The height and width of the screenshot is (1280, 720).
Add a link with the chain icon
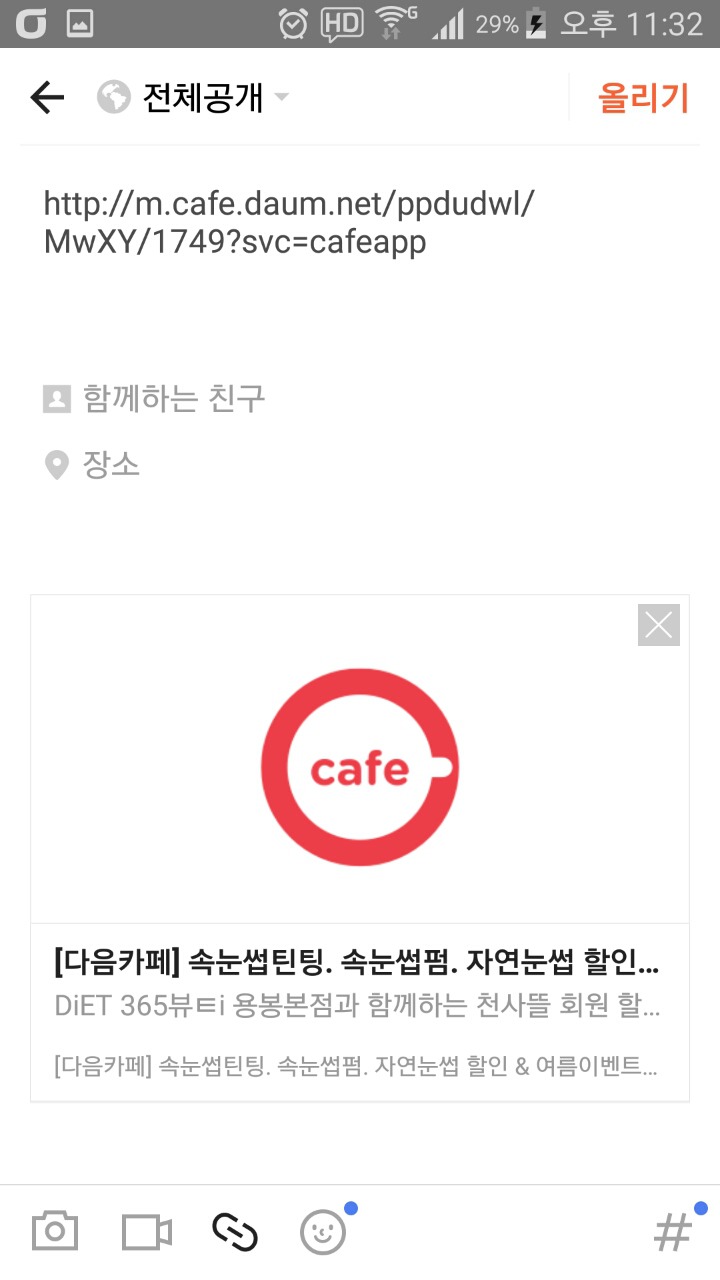[235, 1231]
